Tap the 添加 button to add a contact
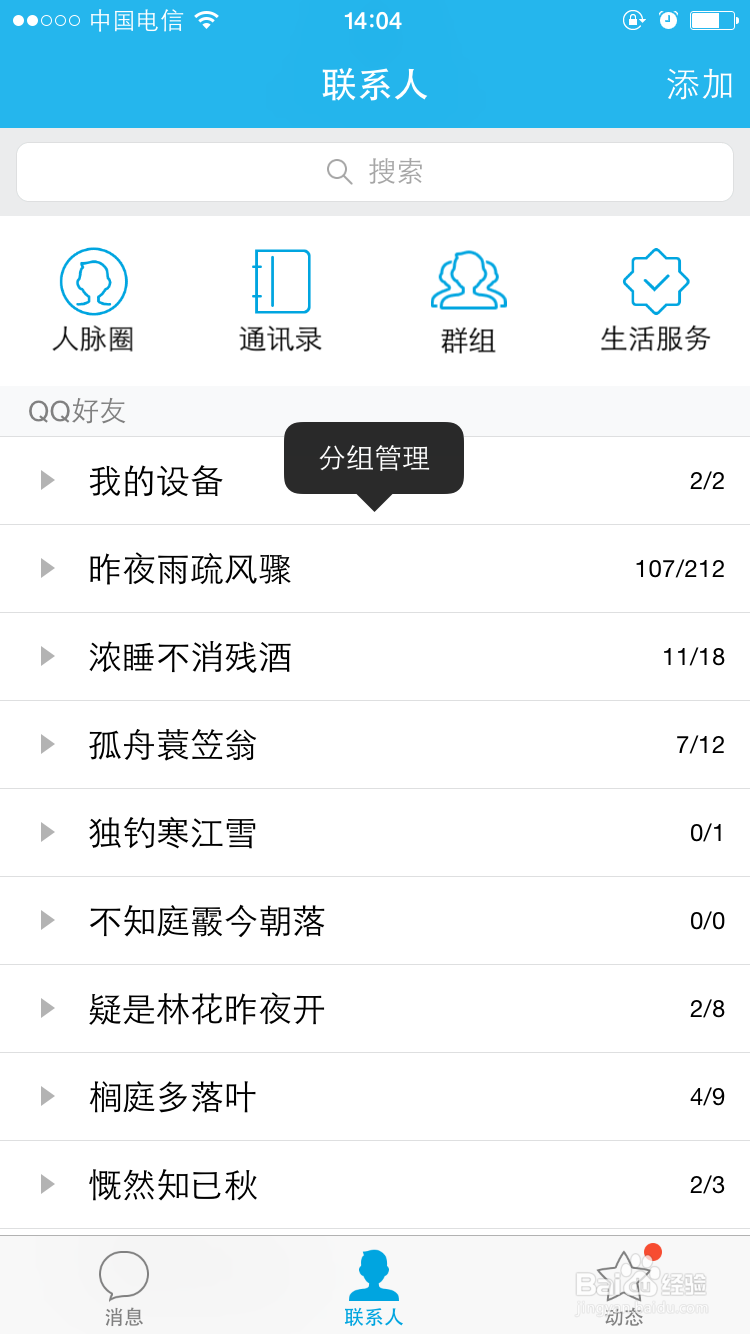 [699, 85]
